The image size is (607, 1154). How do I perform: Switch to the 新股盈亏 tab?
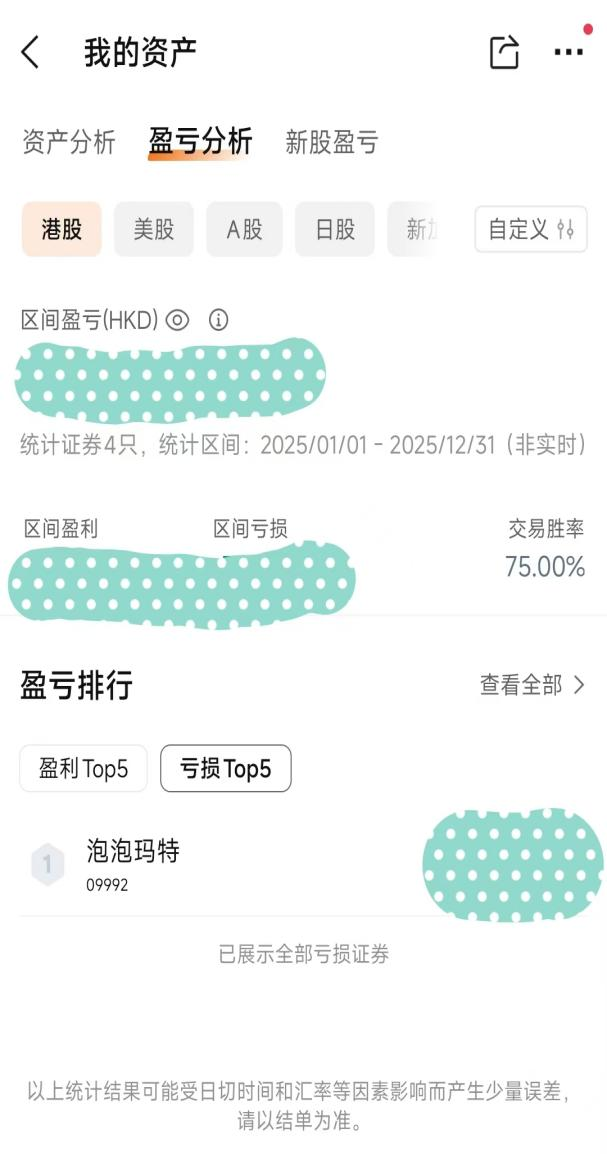331,142
